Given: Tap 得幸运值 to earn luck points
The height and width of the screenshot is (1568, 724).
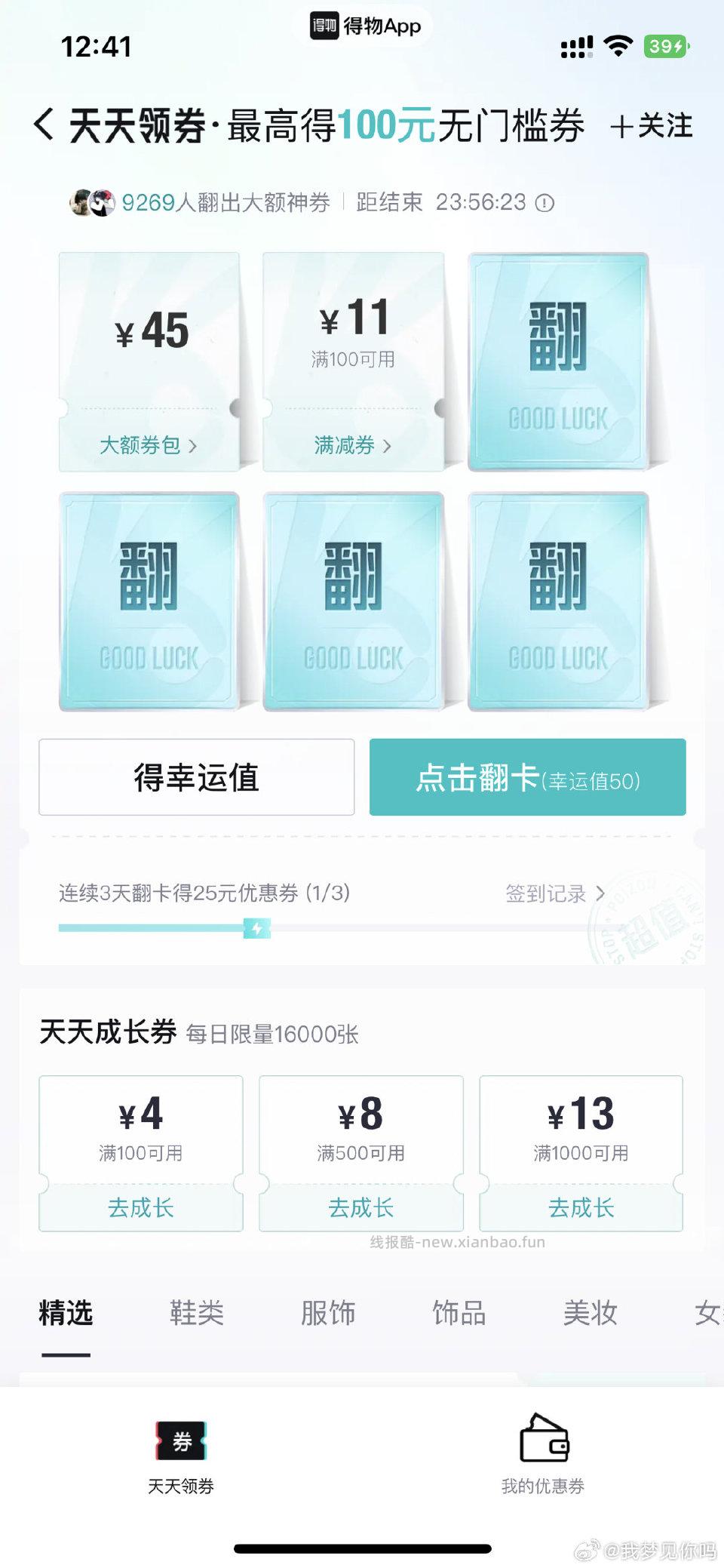Looking at the screenshot, I should tap(197, 777).
